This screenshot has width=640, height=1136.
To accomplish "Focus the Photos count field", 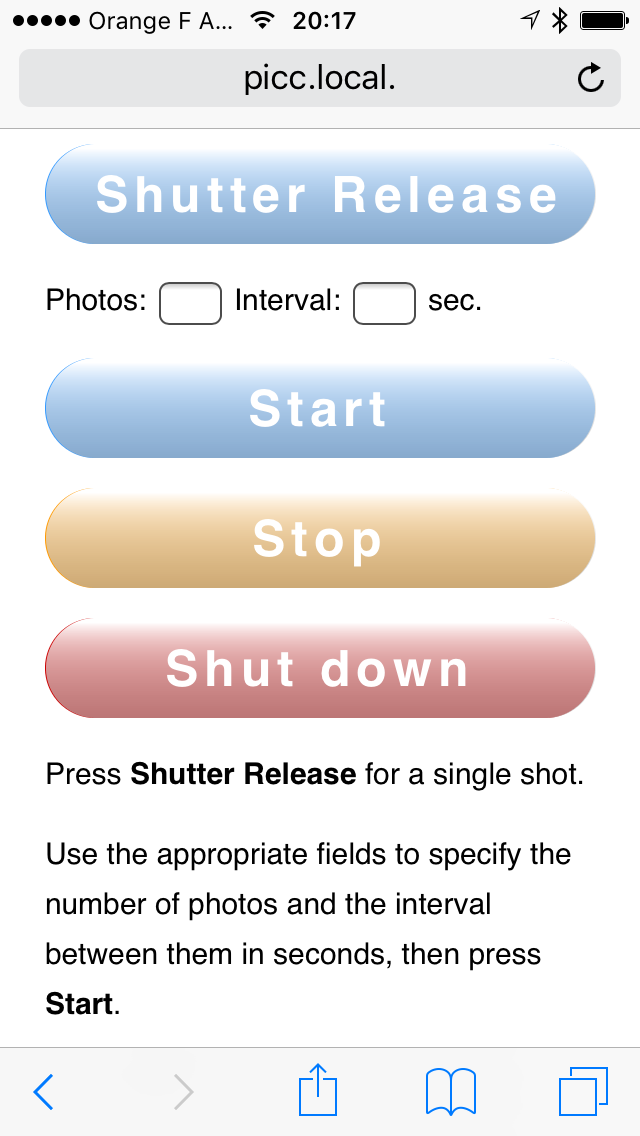I will click(191, 303).
